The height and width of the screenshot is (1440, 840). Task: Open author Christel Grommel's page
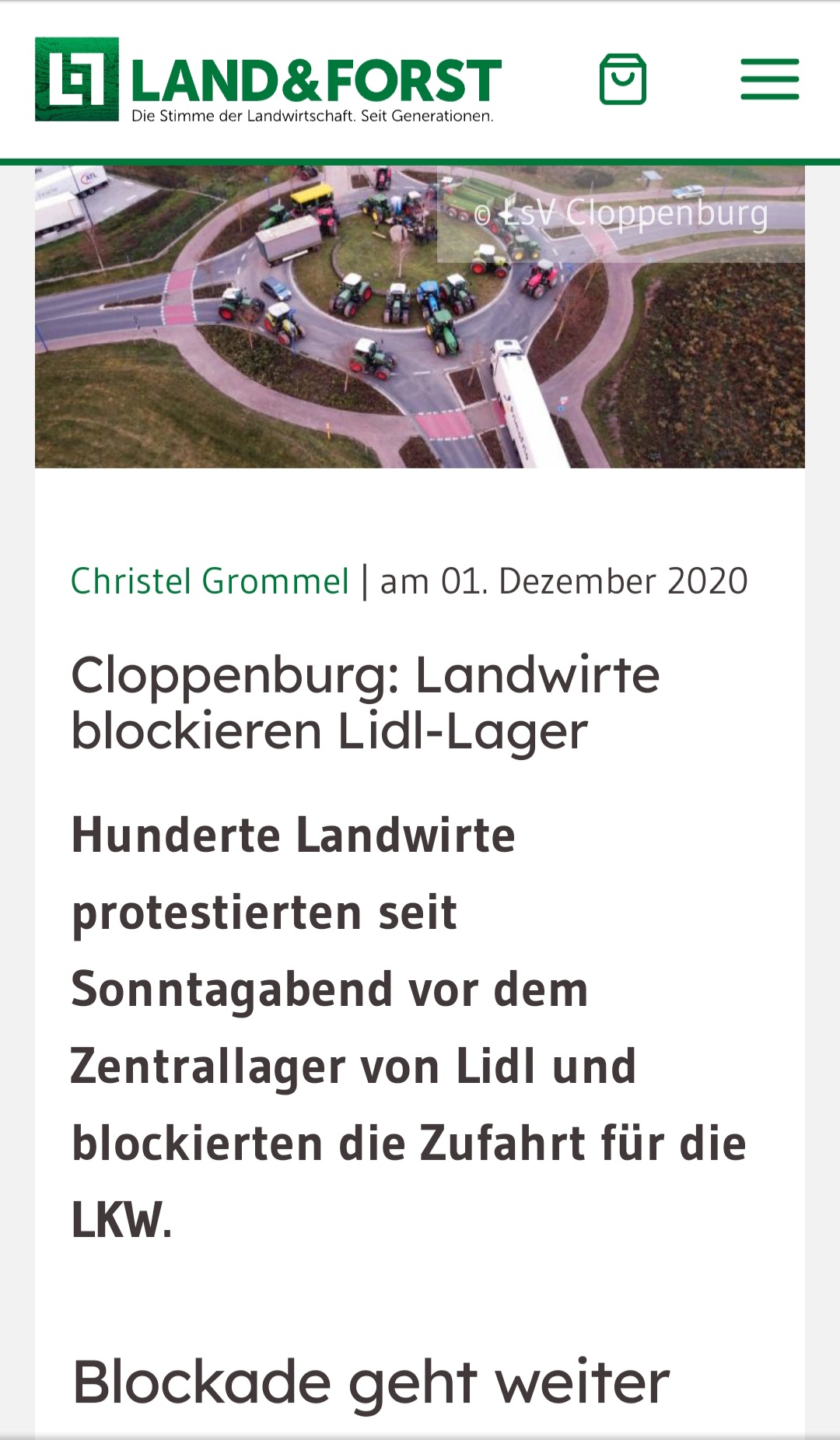(210, 581)
